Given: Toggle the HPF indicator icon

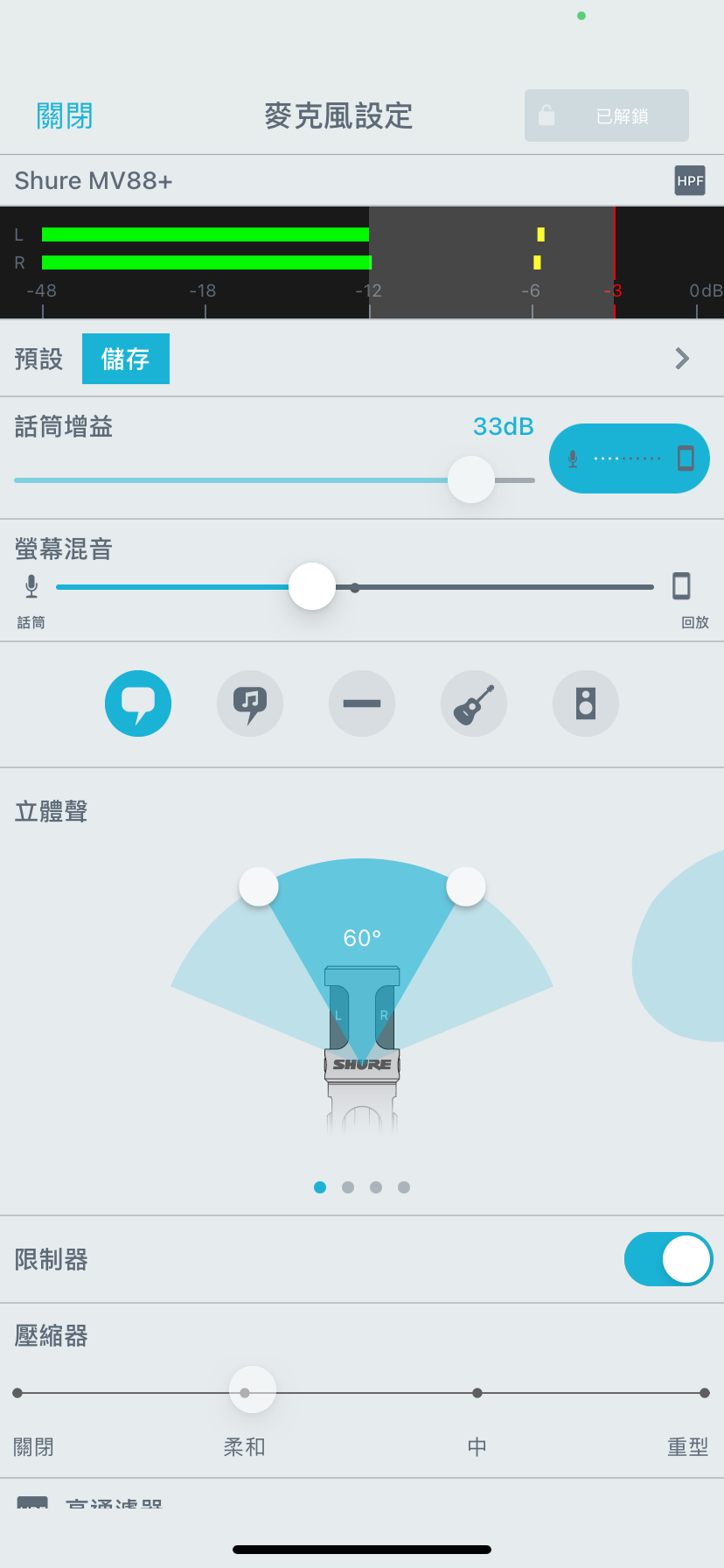Looking at the screenshot, I should tap(690, 181).
